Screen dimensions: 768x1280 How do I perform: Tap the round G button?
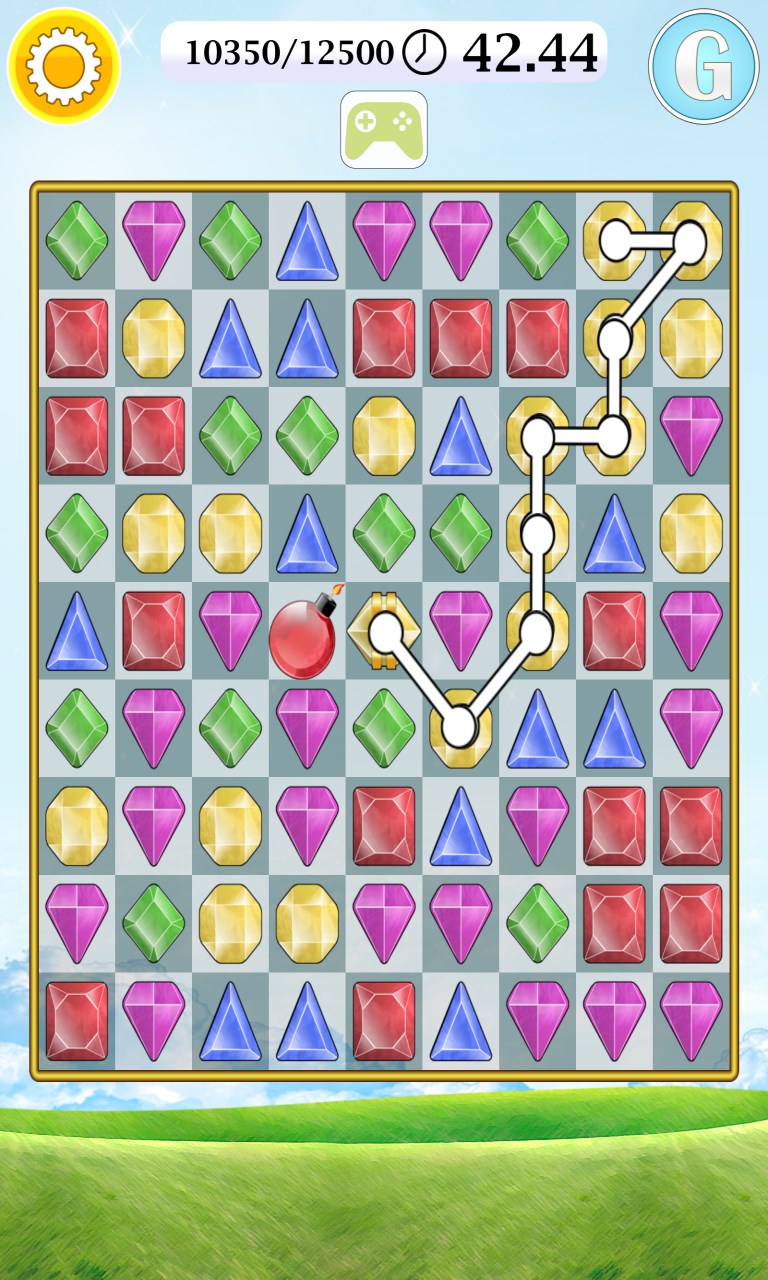click(x=703, y=66)
